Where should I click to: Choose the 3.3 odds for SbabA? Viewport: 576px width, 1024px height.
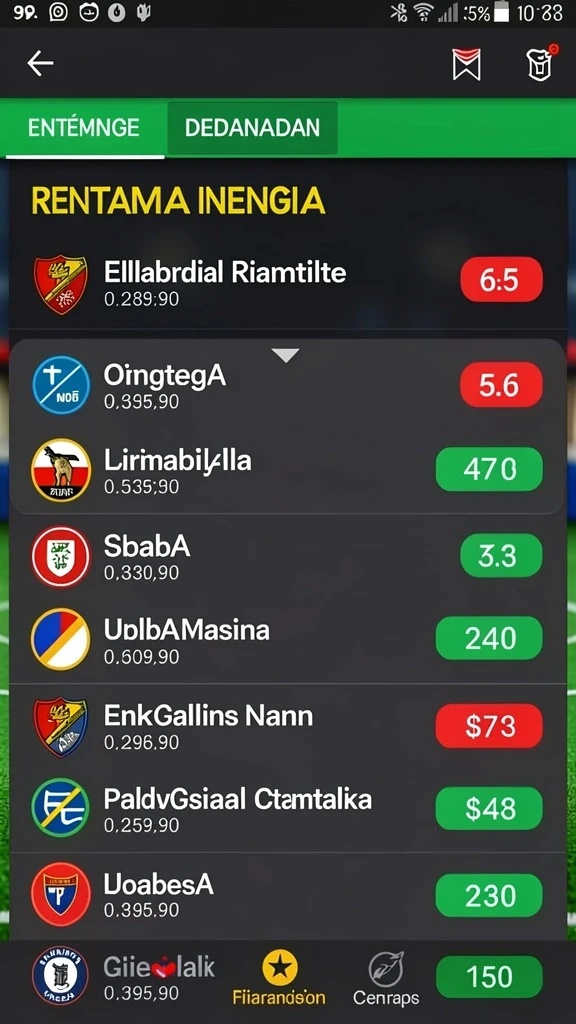coord(501,556)
